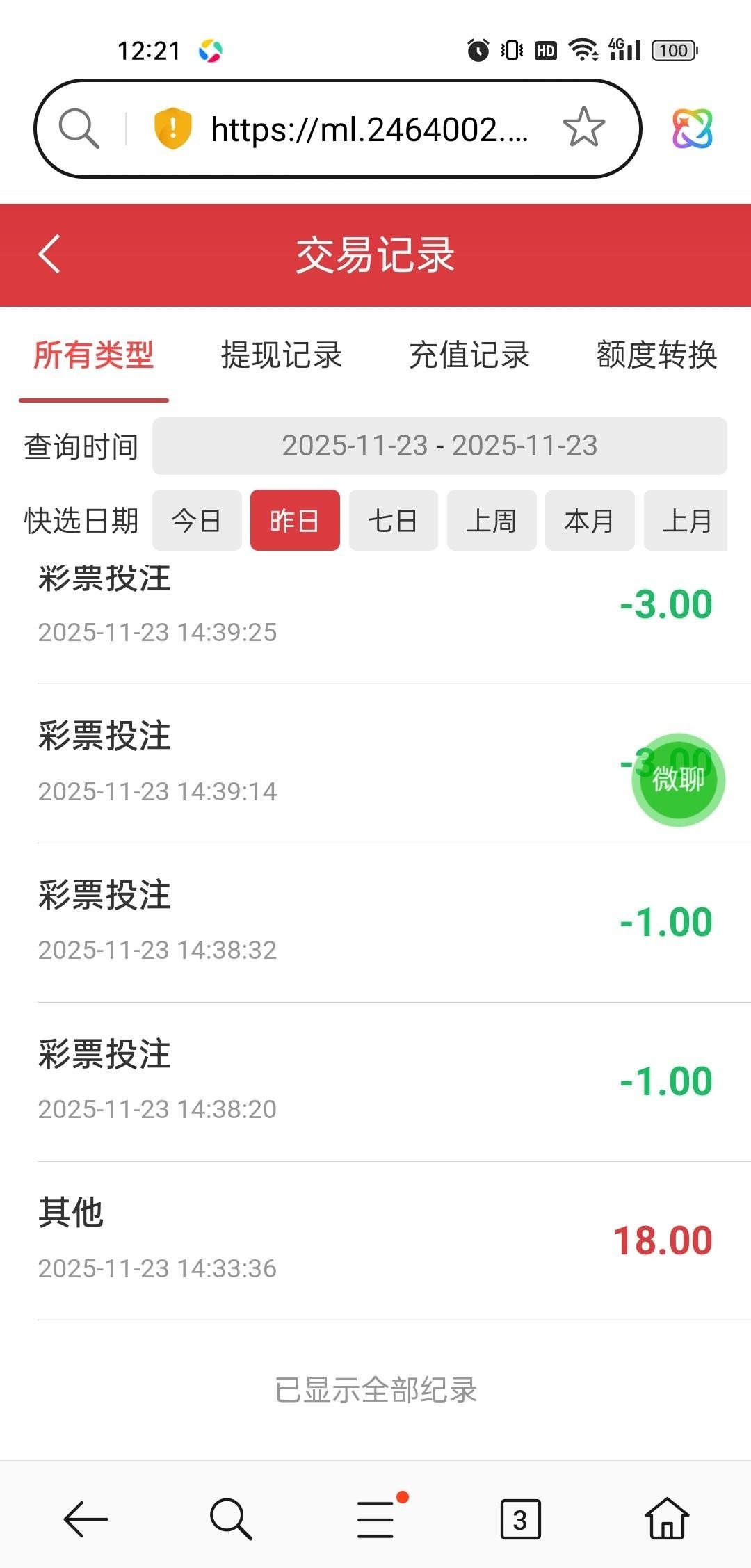Open the browser menu with three lines
The width and height of the screenshot is (751, 1568).
pos(375,1519)
